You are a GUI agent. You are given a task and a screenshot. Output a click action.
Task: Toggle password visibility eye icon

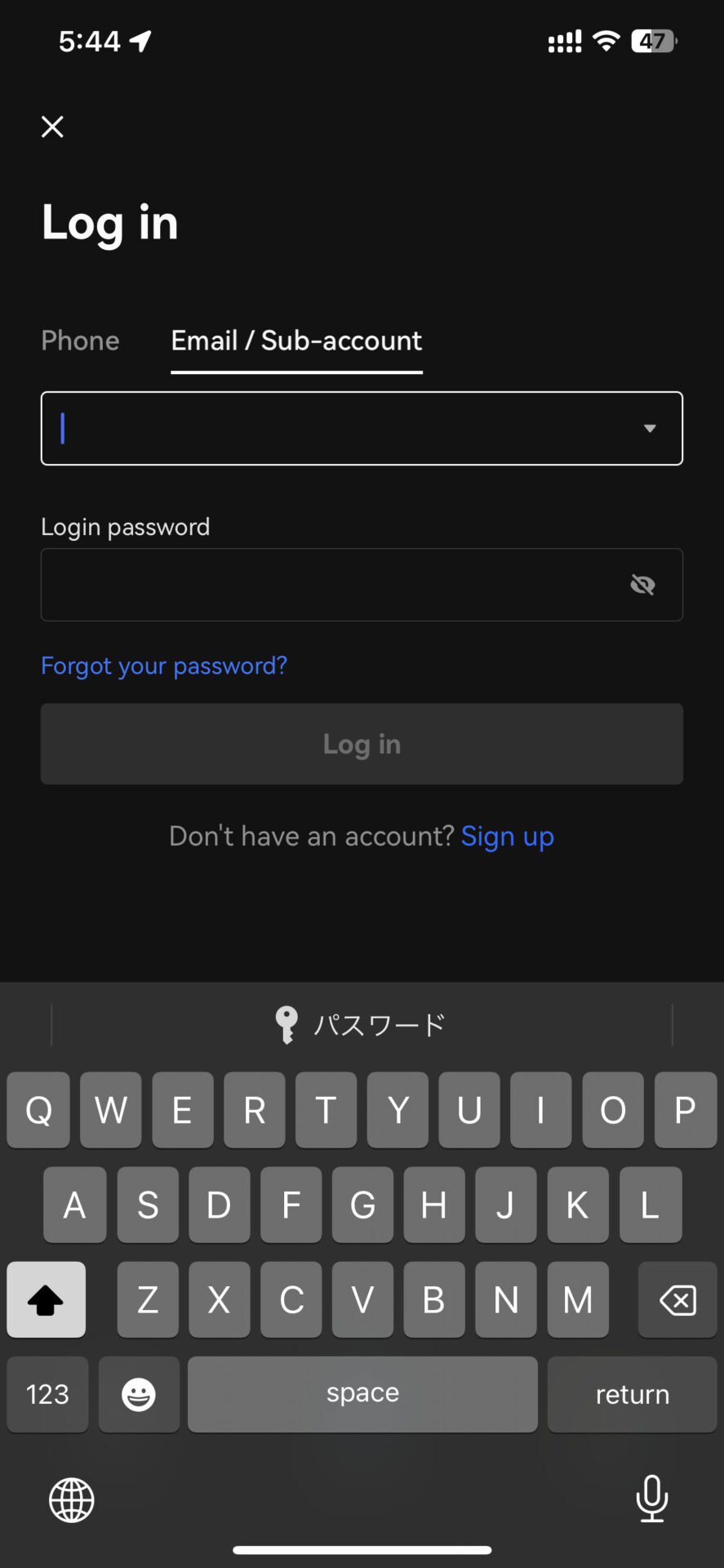[x=643, y=585]
